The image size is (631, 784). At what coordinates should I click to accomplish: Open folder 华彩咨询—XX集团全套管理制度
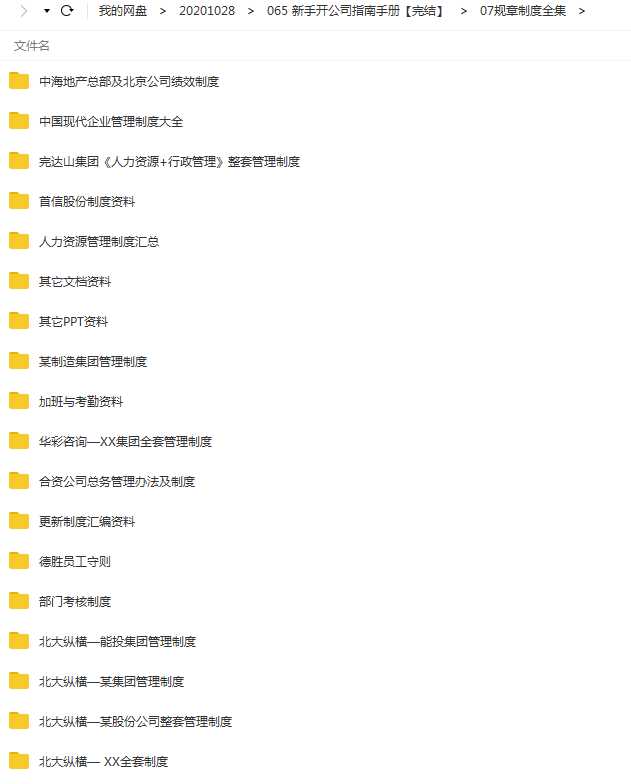tap(125, 442)
